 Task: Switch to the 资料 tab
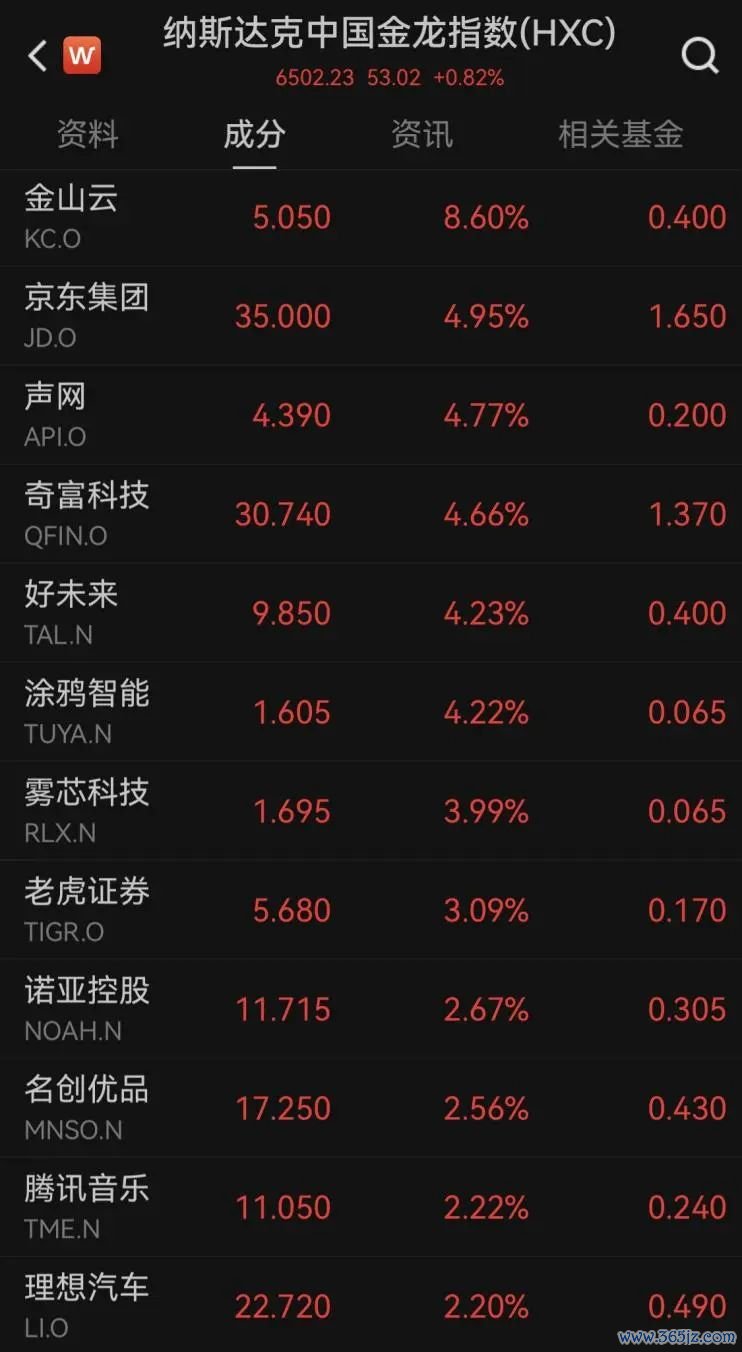[87, 134]
